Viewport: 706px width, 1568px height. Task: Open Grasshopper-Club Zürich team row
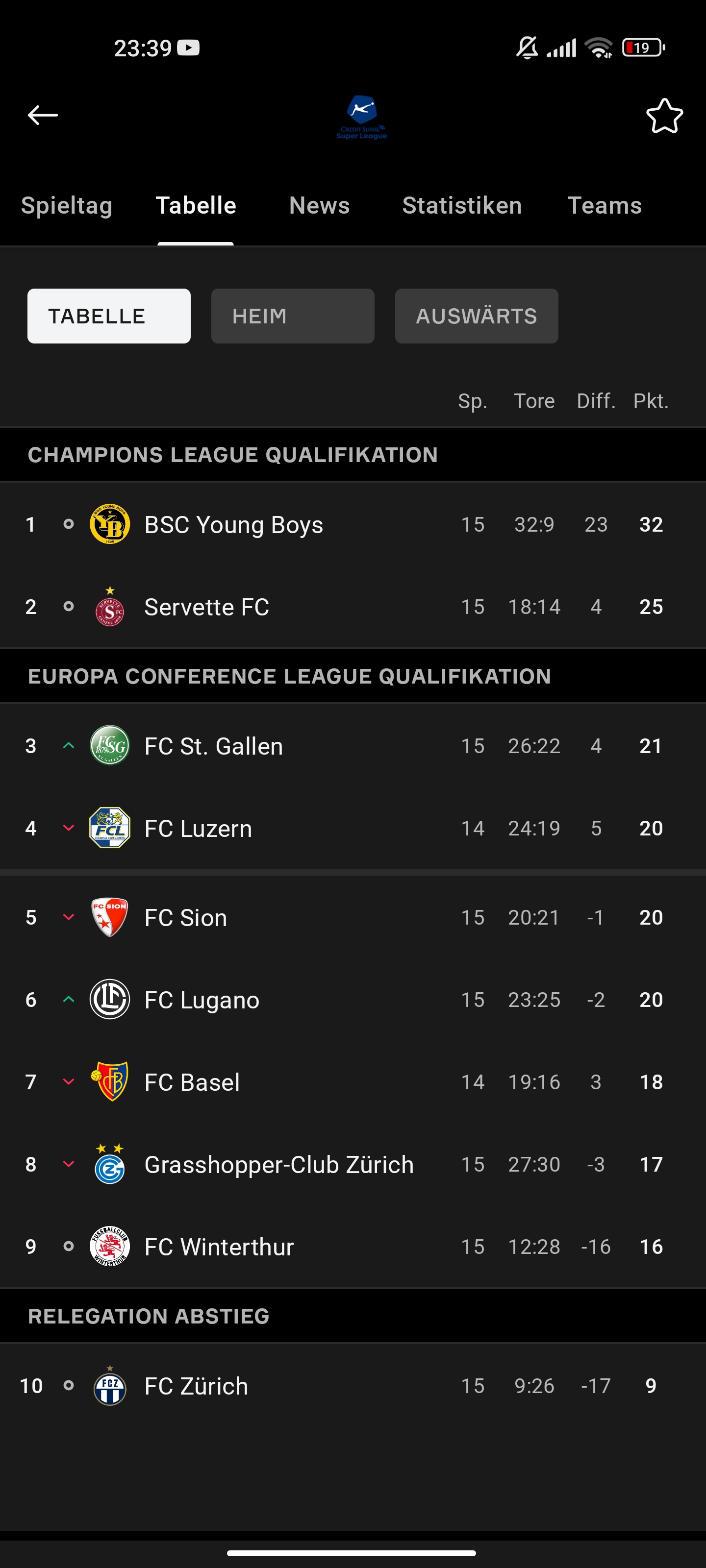click(x=353, y=1164)
